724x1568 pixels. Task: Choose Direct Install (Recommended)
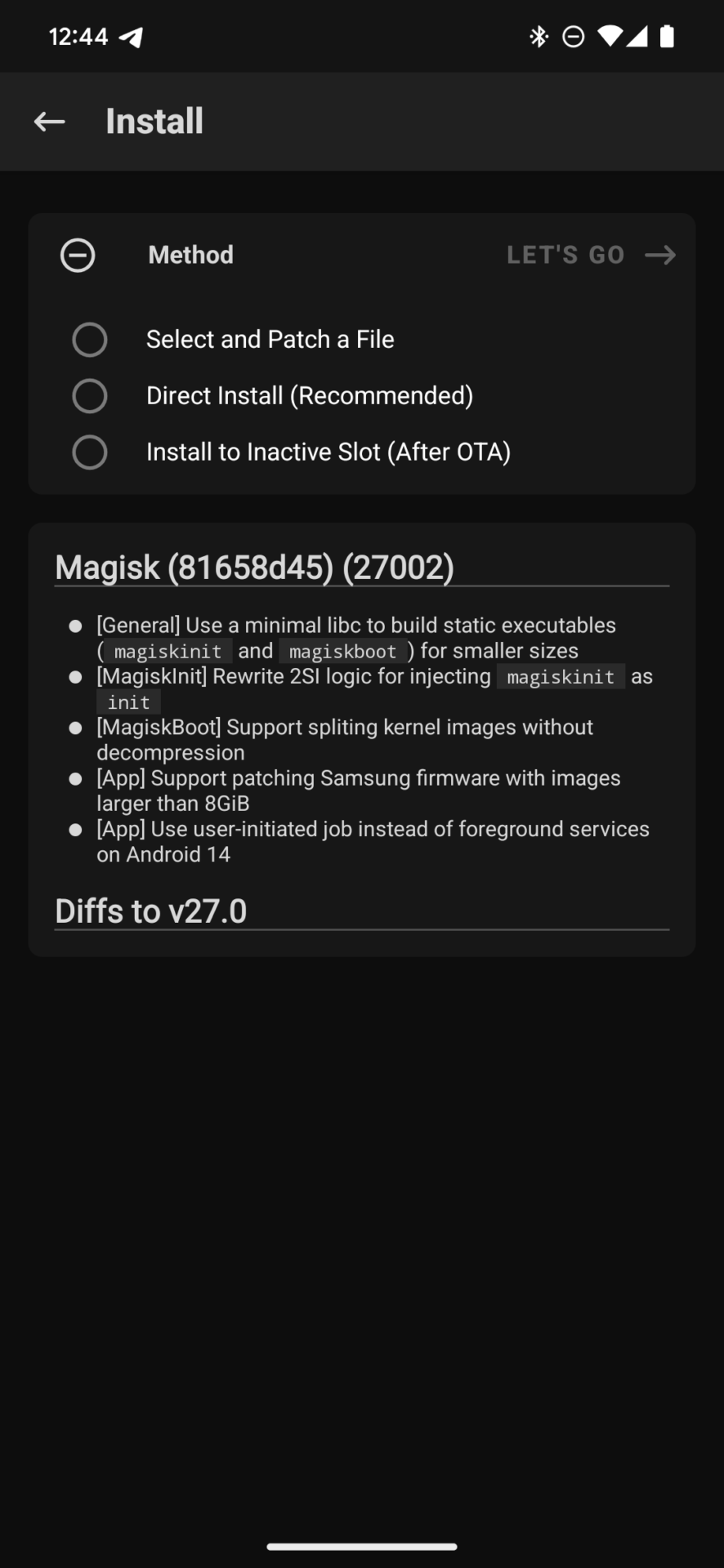click(x=90, y=396)
